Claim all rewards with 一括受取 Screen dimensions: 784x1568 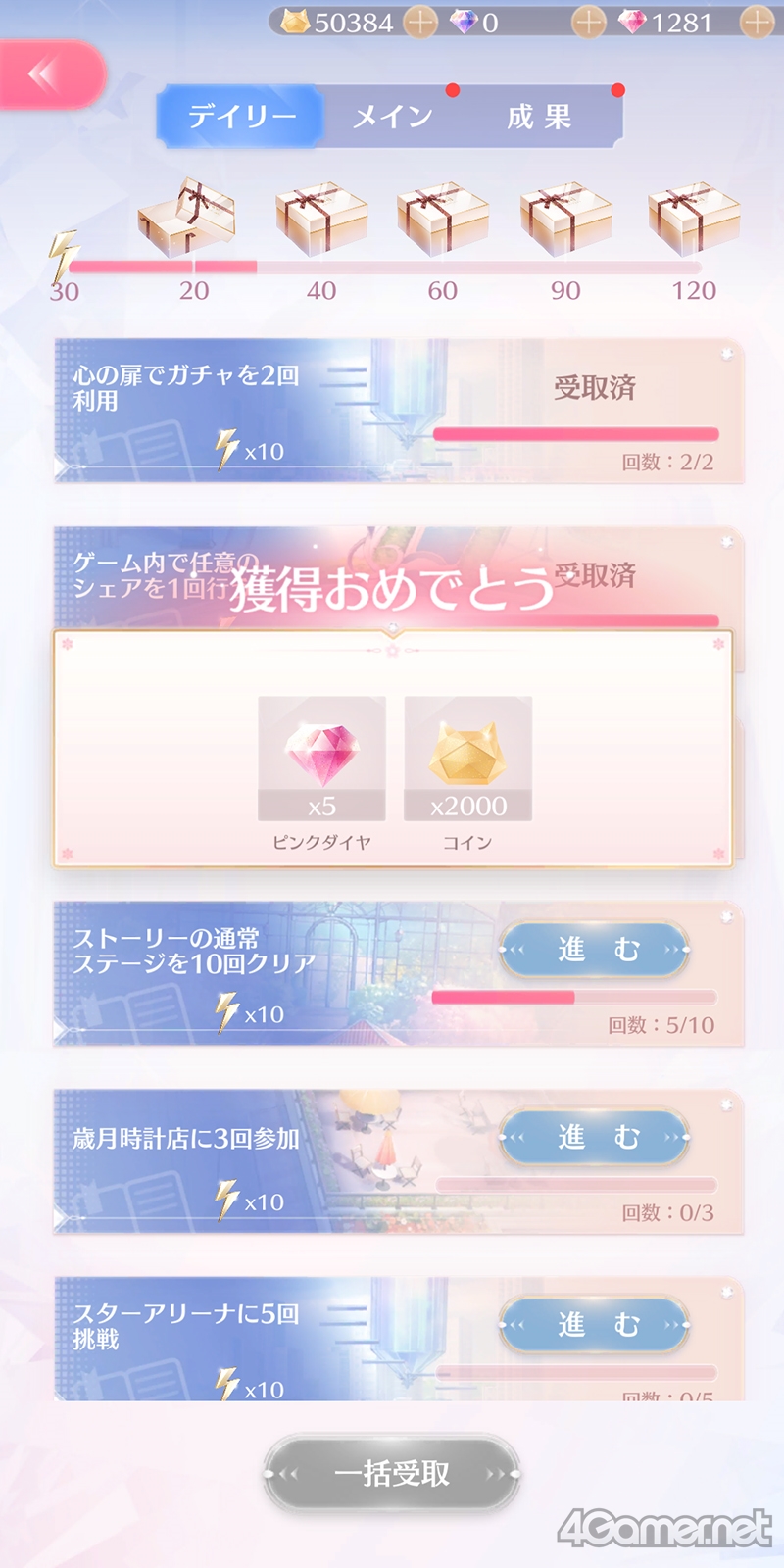pos(392,1473)
